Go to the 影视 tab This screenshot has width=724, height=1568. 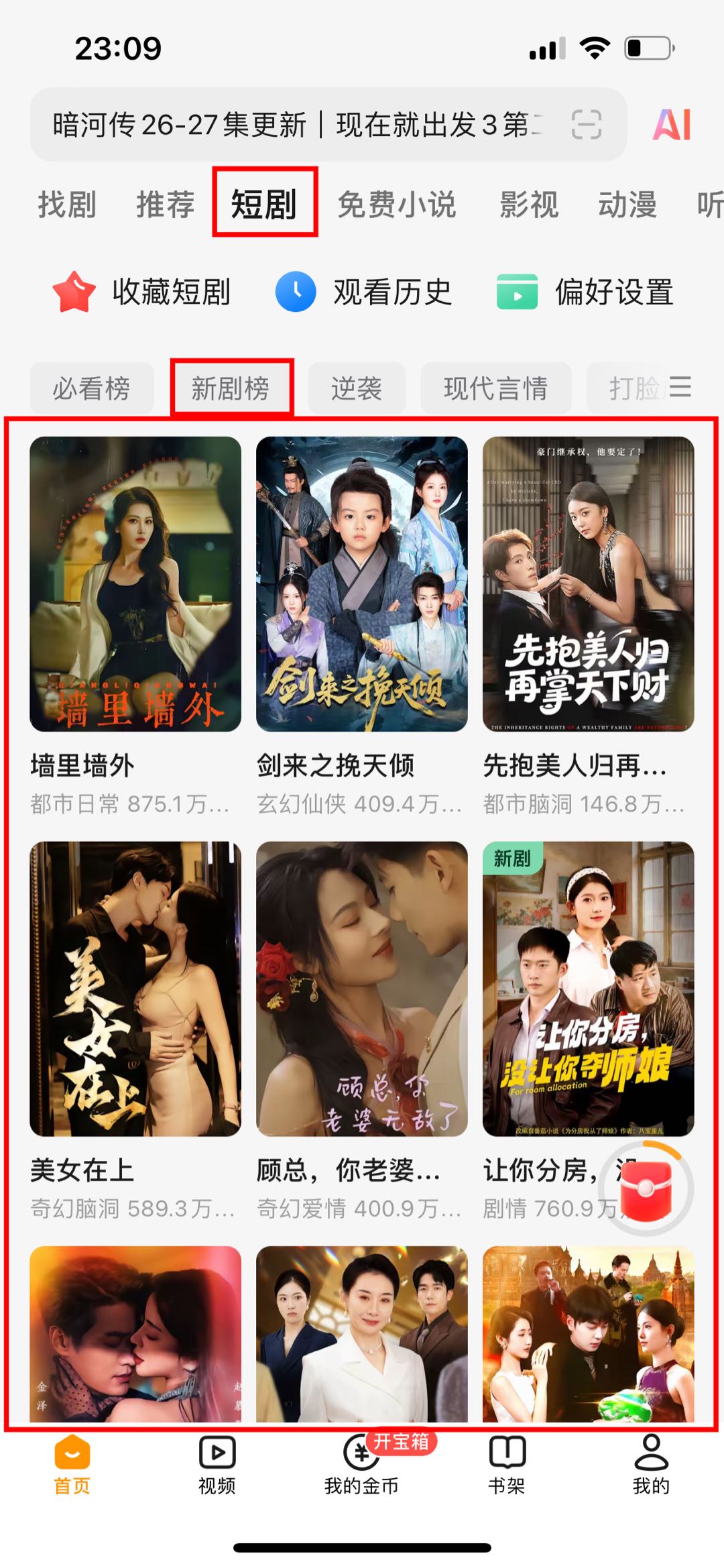[529, 204]
